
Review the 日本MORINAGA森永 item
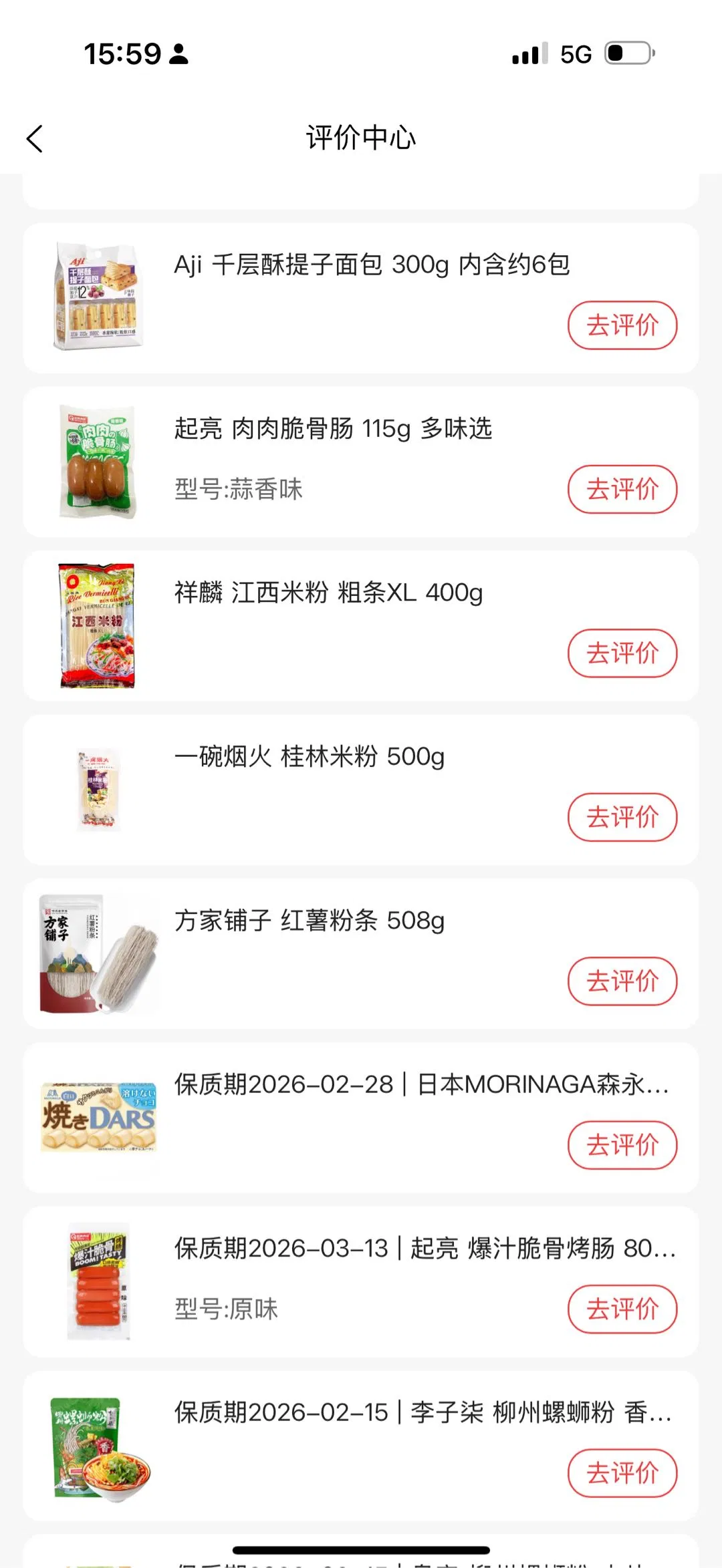click(x=622, y=1144)
